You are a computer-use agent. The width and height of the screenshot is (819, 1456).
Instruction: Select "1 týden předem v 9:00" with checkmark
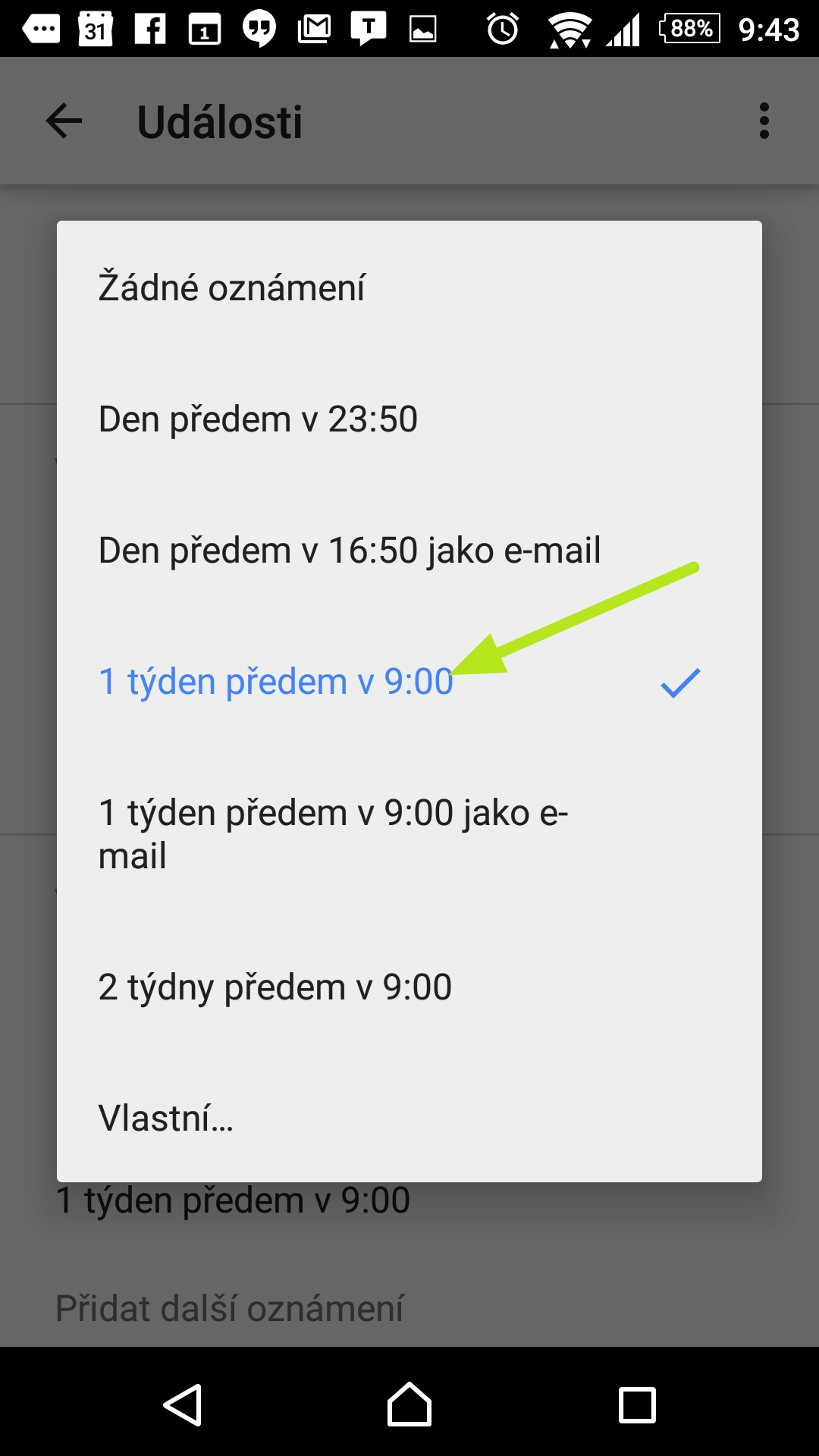(409, 681)
